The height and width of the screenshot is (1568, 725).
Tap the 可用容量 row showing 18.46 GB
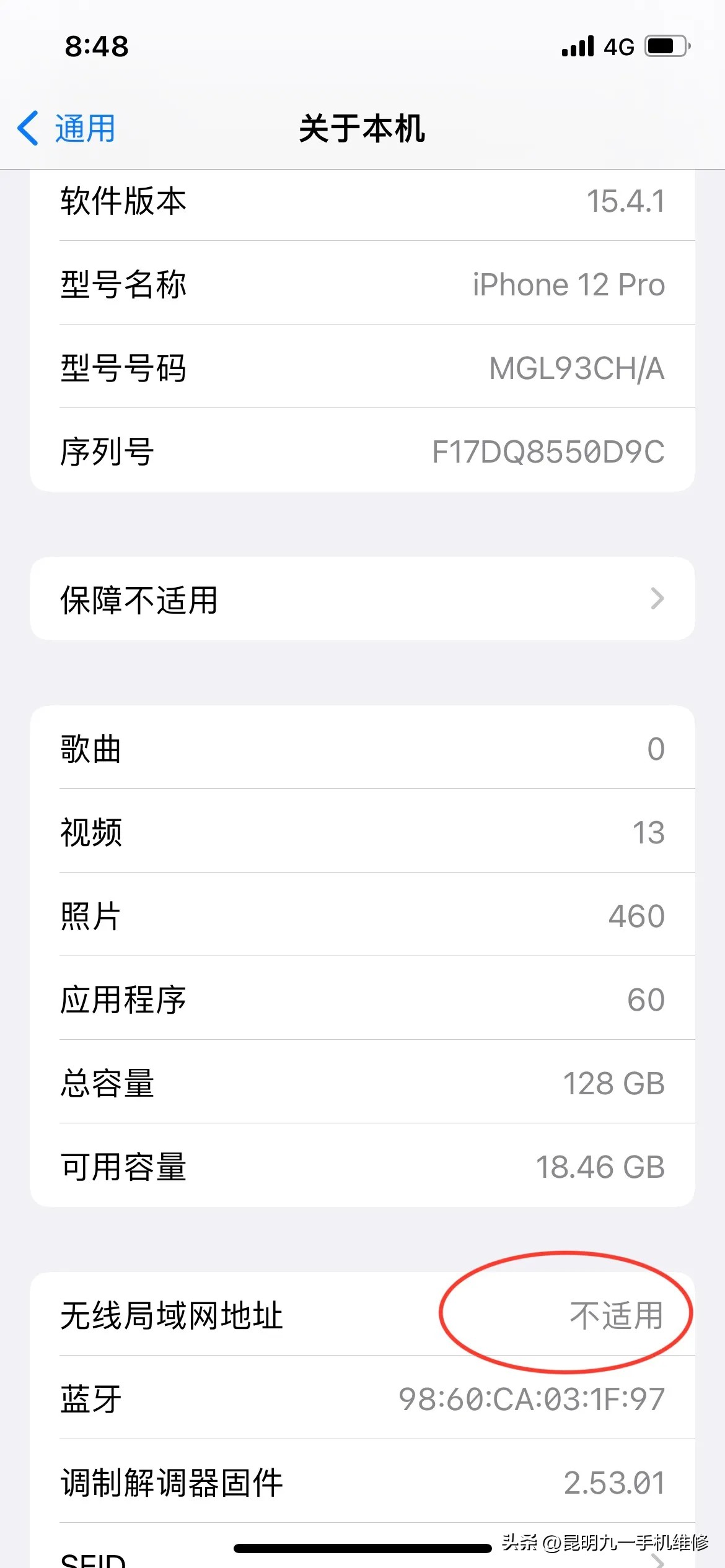coord(362,1167)
